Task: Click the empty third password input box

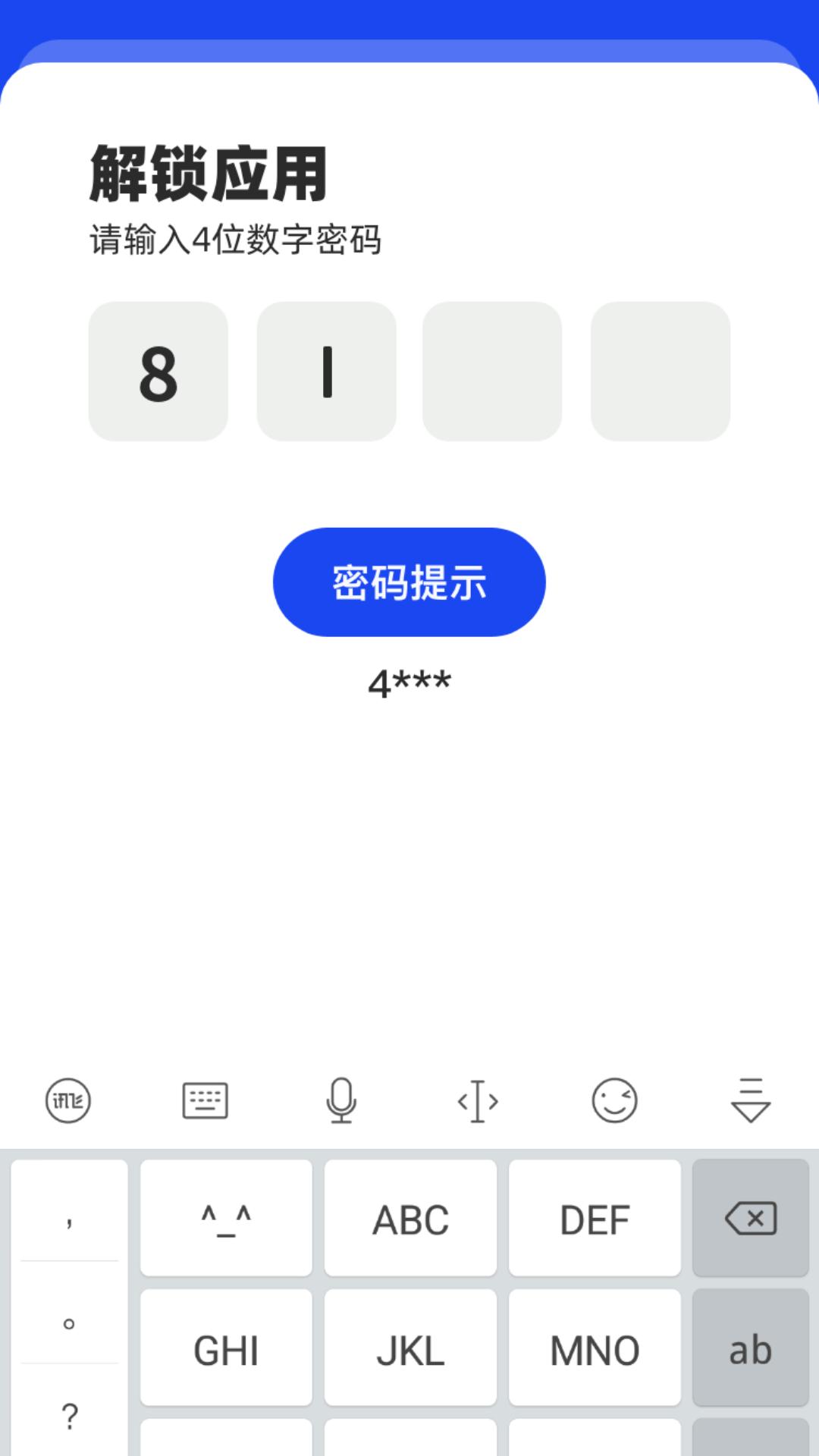Action: coord(494,371)
